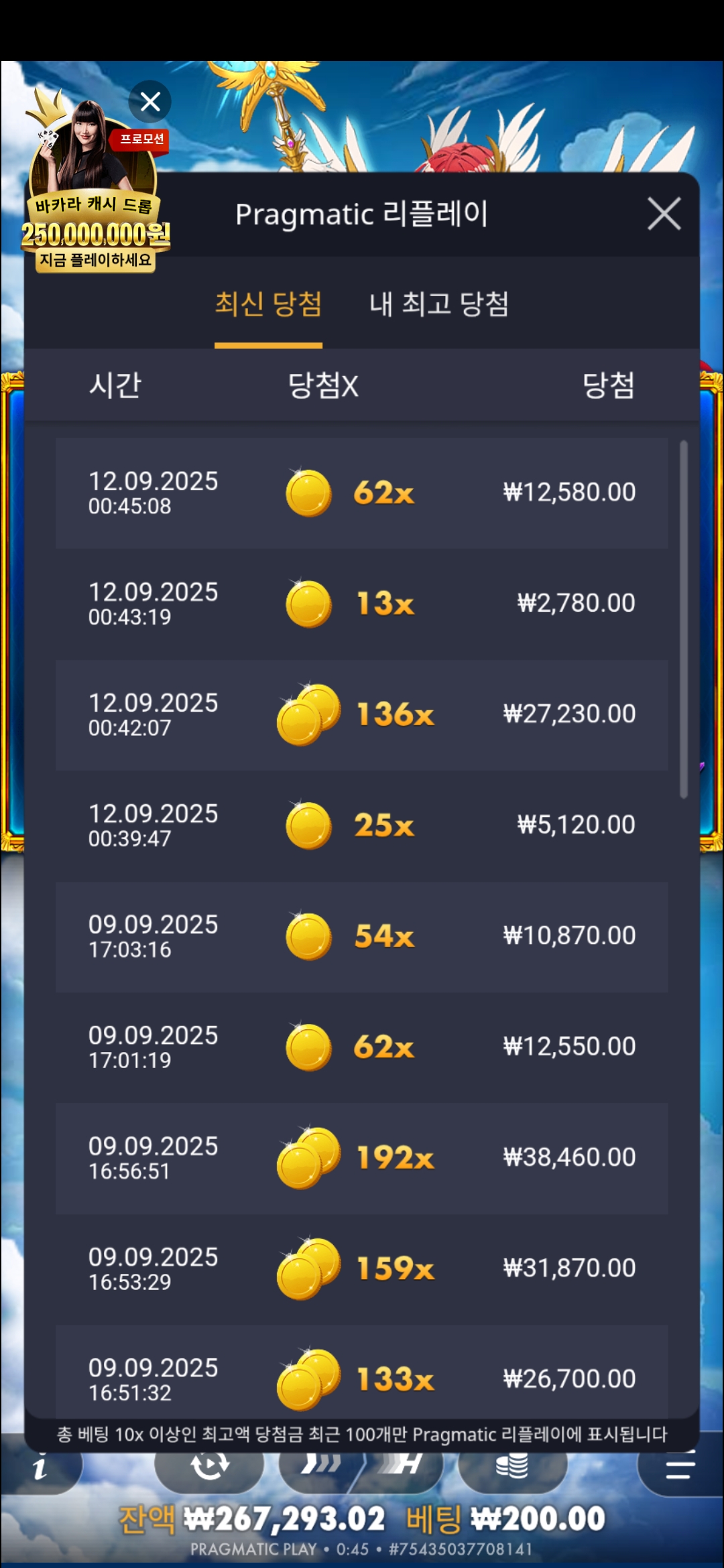Open replay of 62x win at 00:45:08
The width and height of the screenshot is (724, 1568).
(362, 493)
